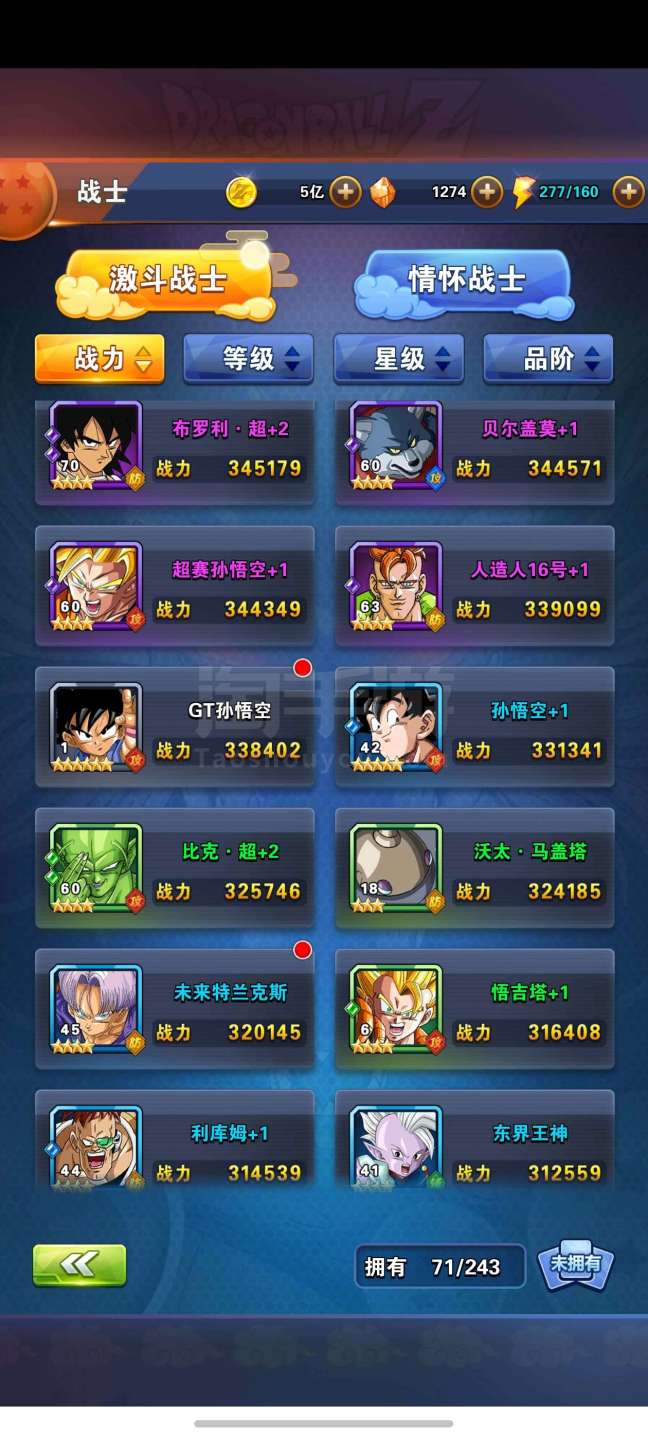
Task: Open the GT孙悟空 fighter card
Action: coord(175,730)
